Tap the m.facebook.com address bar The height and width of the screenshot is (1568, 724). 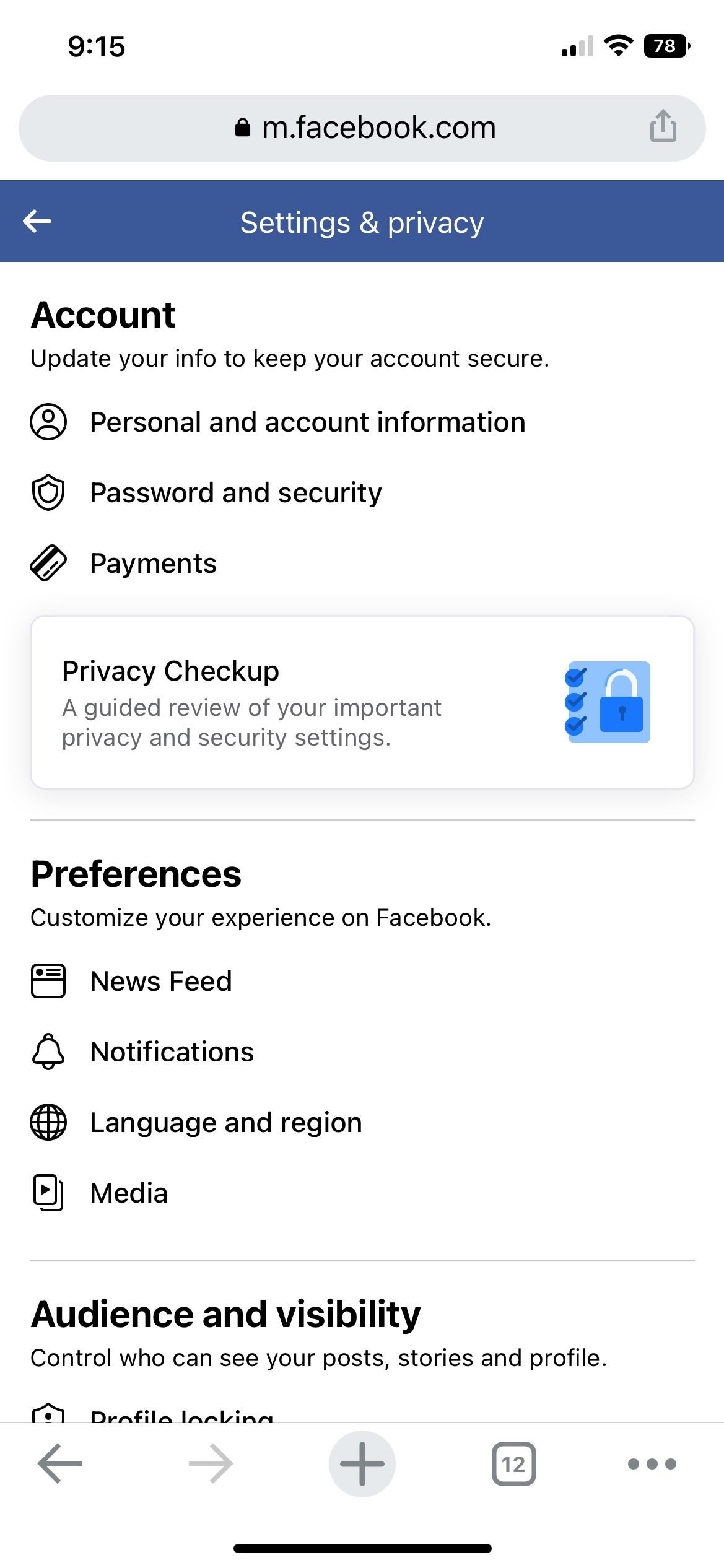pos(365,128)
